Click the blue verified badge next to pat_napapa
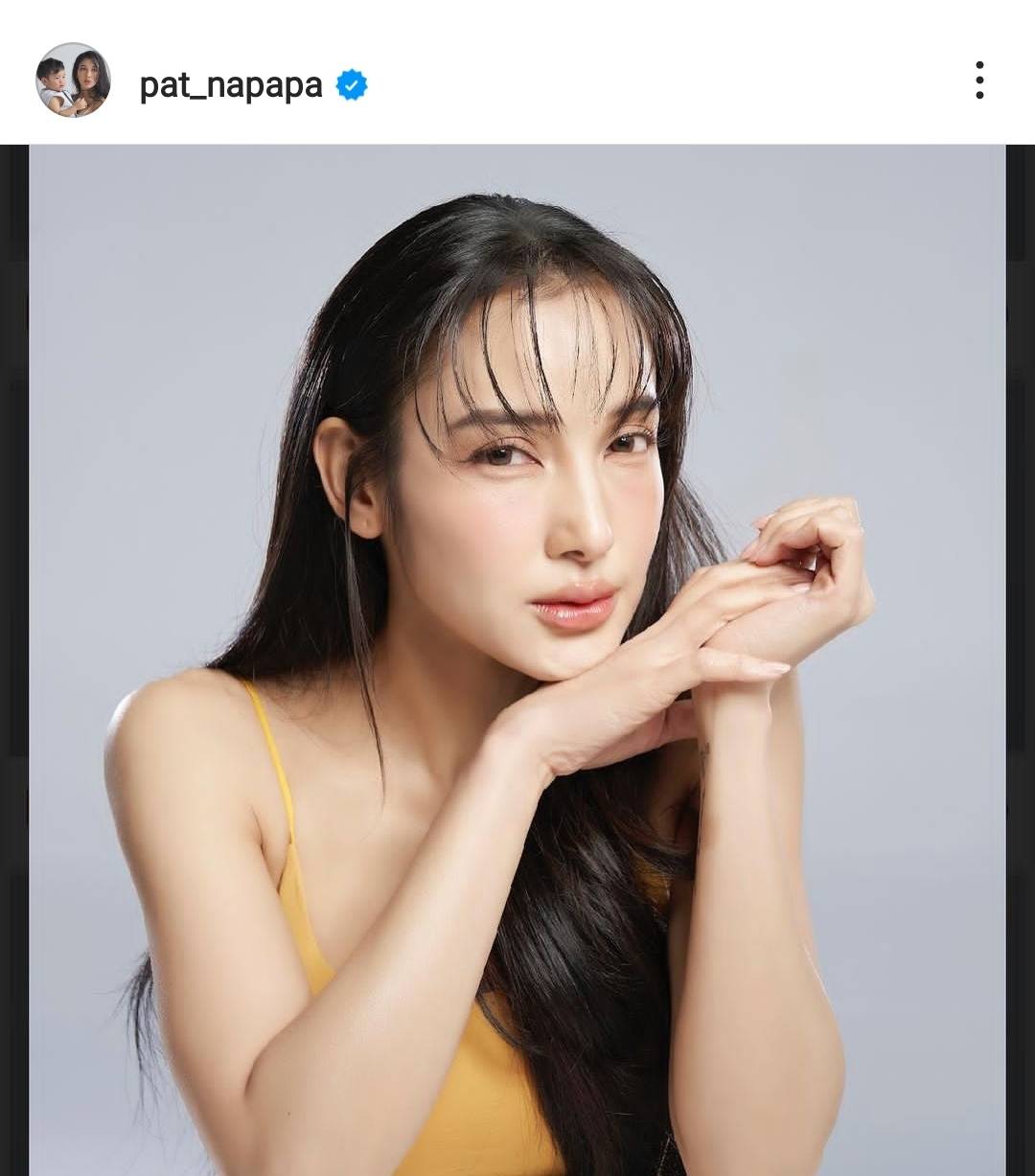This screenshot has height=1176, width=1035. pos(353,84)
